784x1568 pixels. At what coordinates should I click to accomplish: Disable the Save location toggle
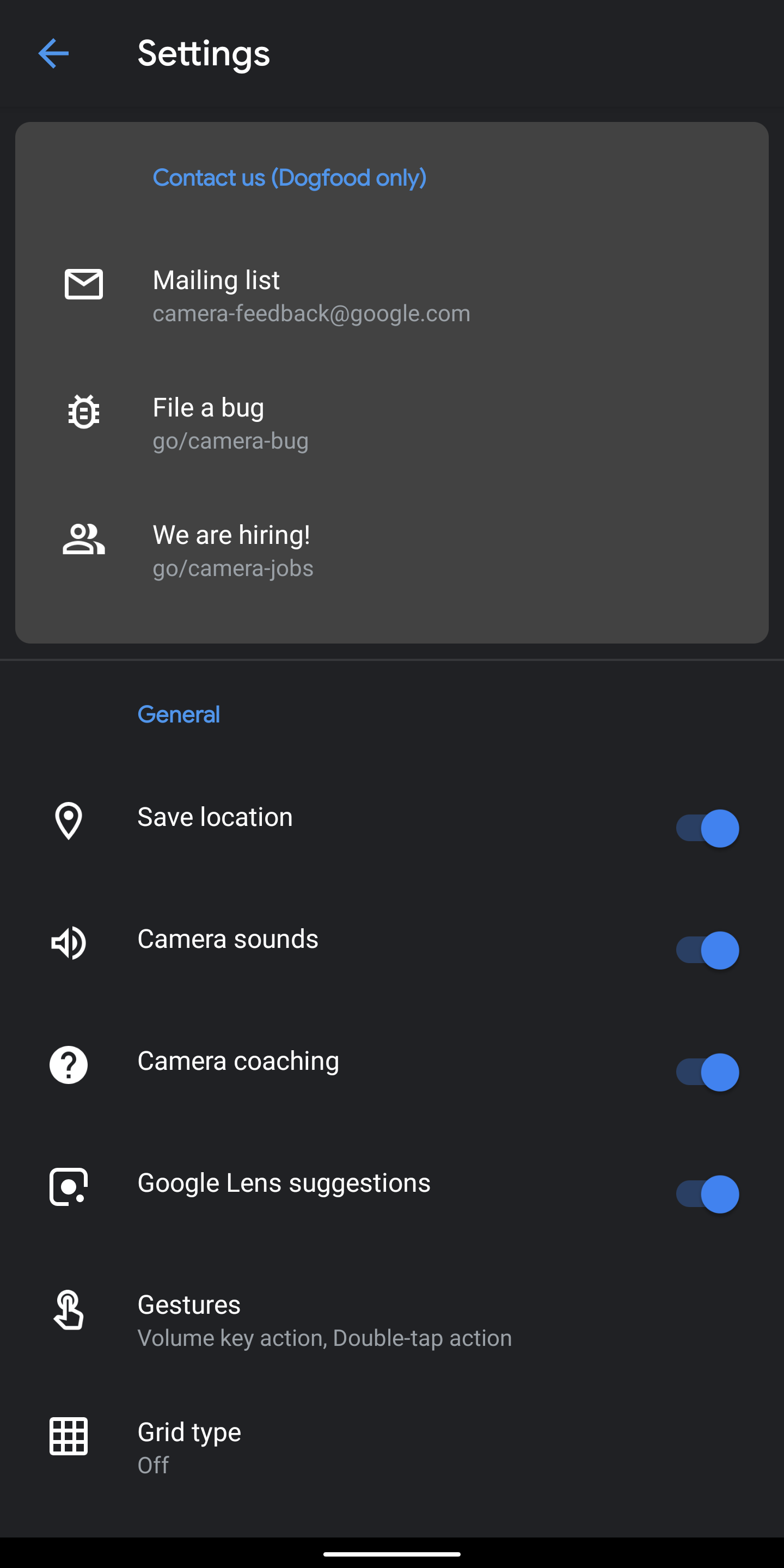tap(707, 828)
